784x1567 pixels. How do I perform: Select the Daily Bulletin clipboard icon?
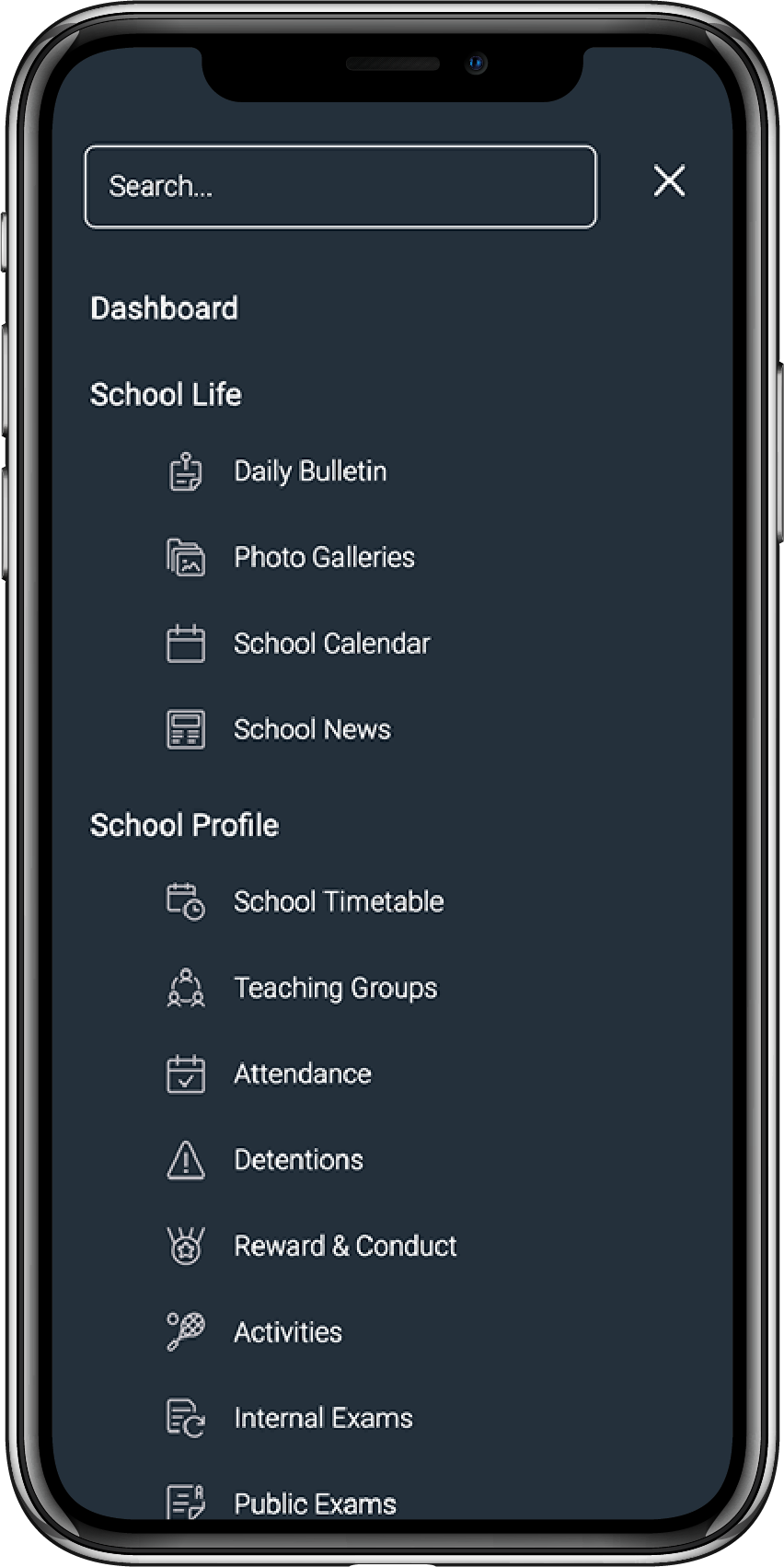pos(186,471)
